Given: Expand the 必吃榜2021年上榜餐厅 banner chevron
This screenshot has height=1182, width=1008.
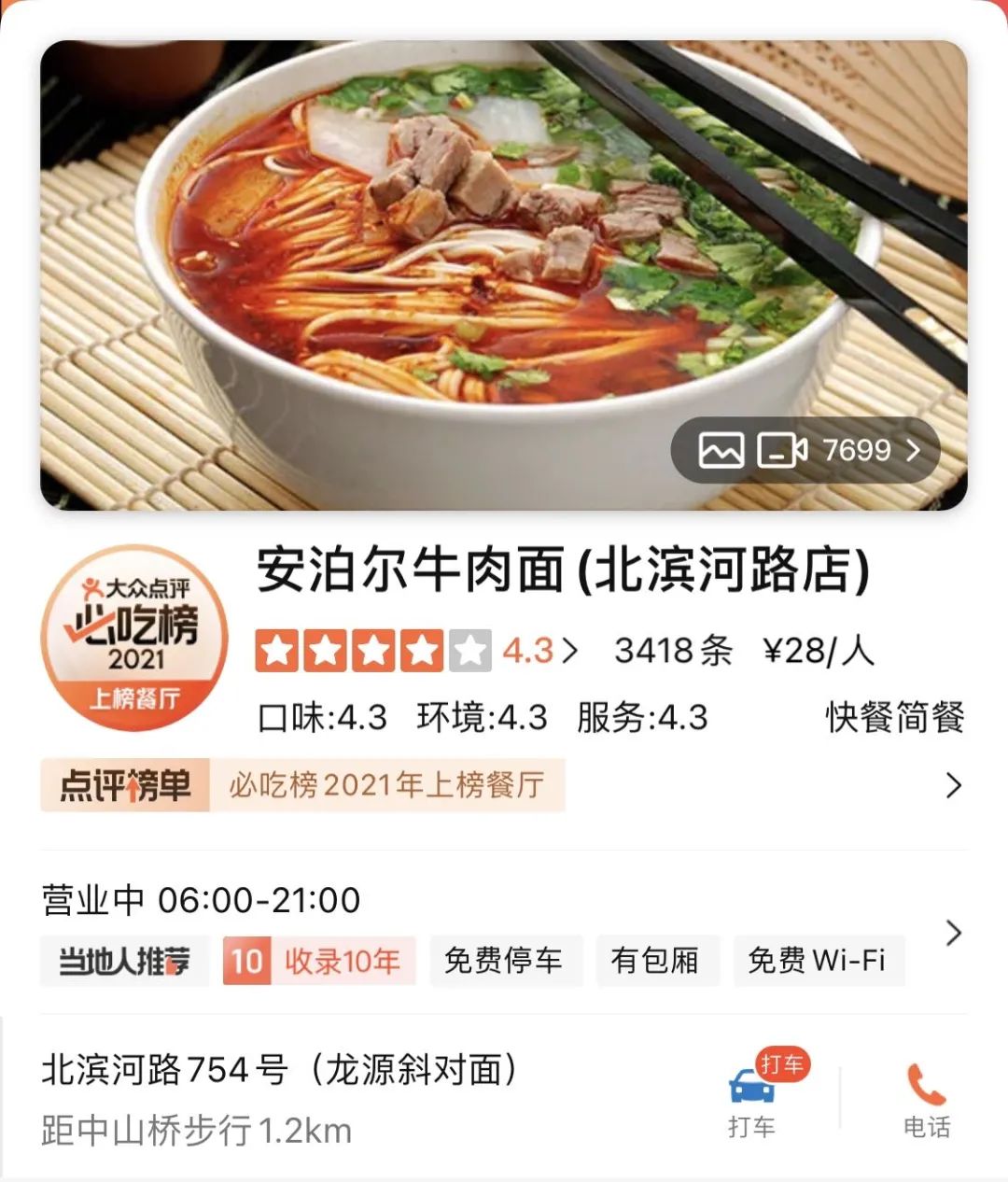Looking at the screenshot, I should pos(953,785).
